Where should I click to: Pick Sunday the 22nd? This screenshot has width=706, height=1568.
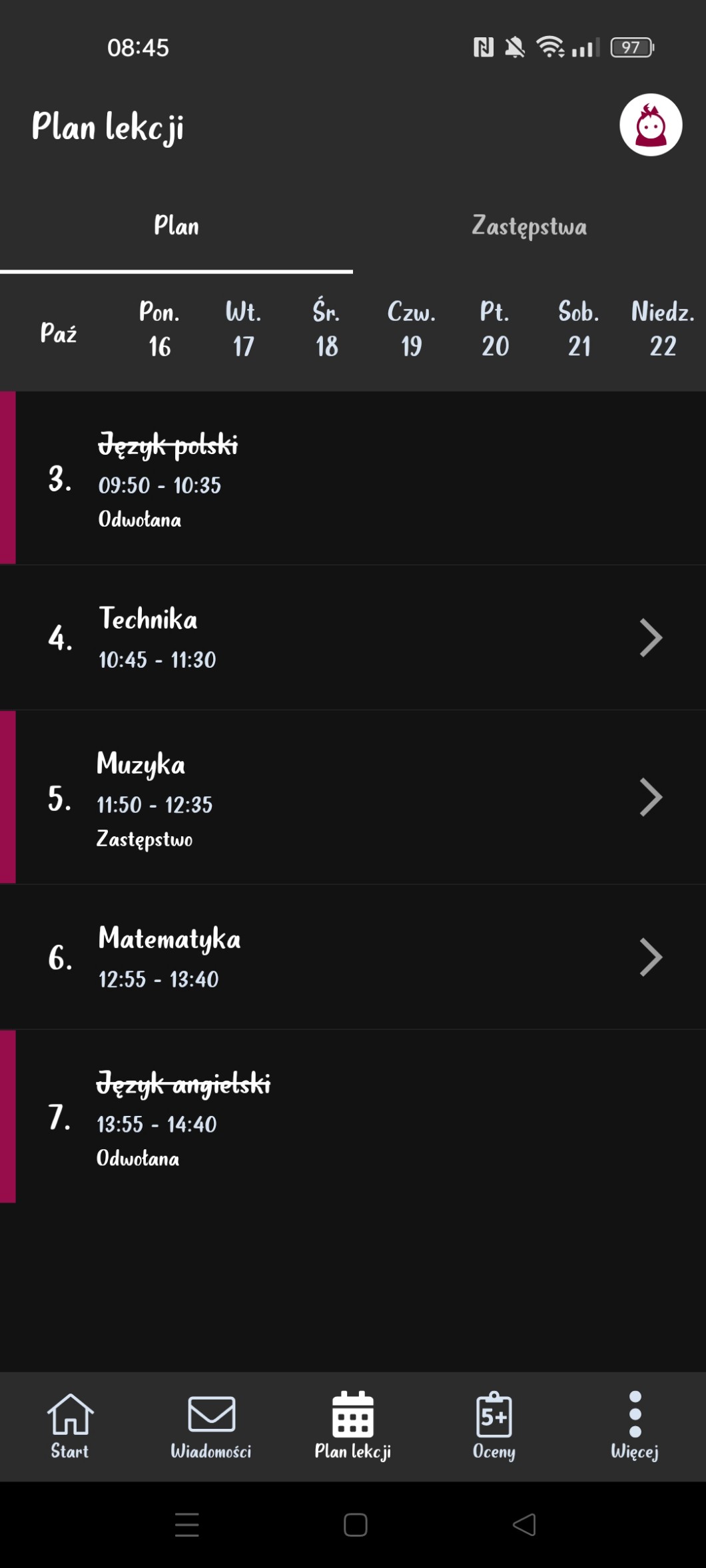point(663,330)
